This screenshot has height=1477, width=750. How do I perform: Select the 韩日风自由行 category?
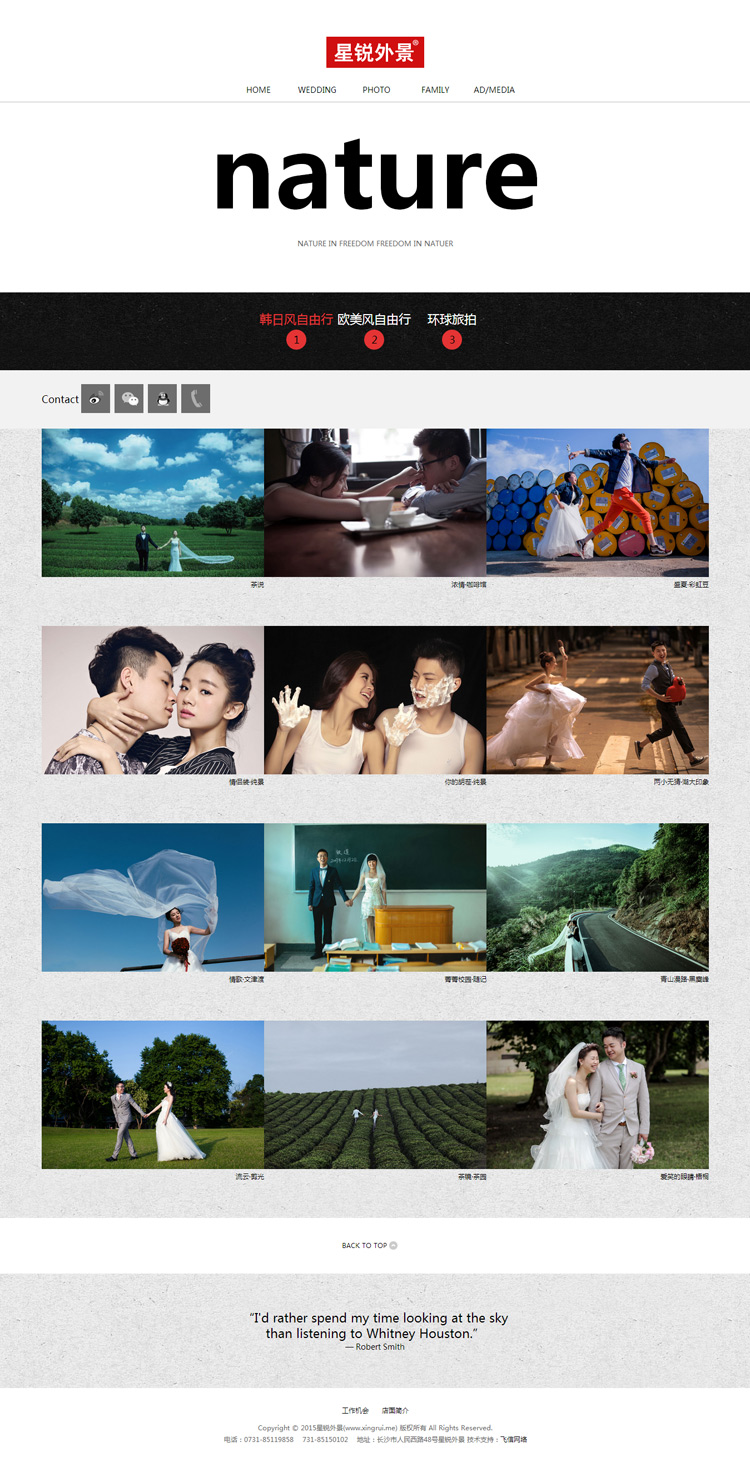[x=295, y=320]
